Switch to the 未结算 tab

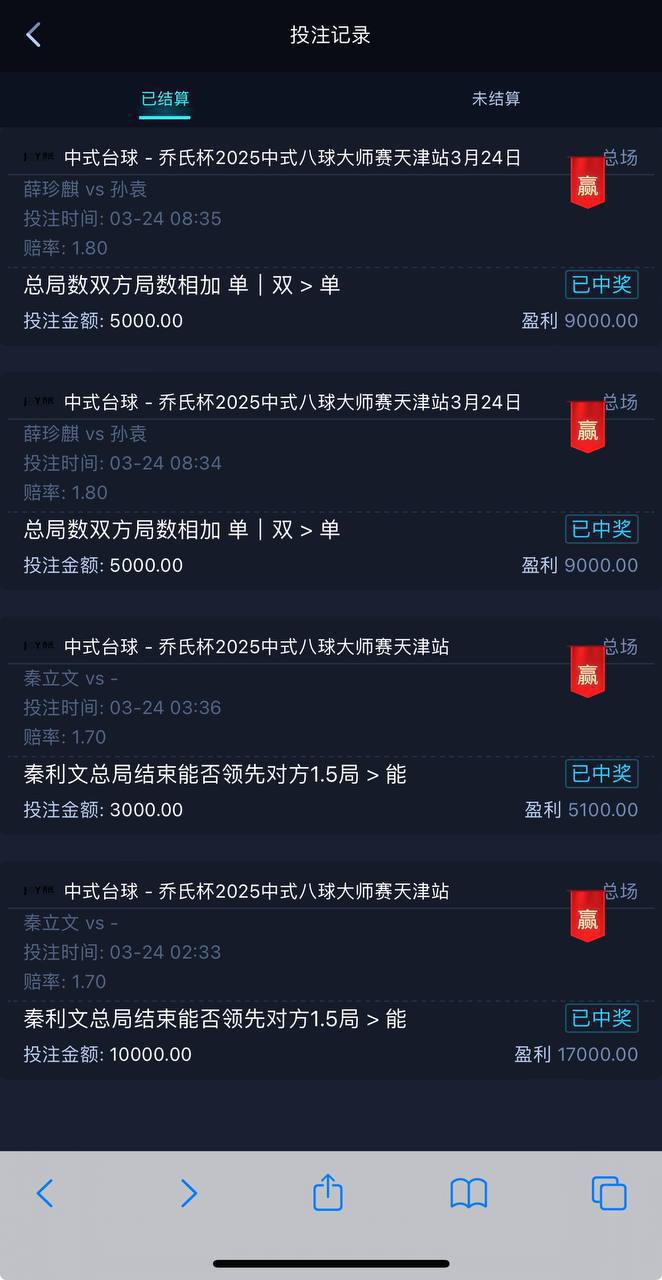[x=496, y=99]
